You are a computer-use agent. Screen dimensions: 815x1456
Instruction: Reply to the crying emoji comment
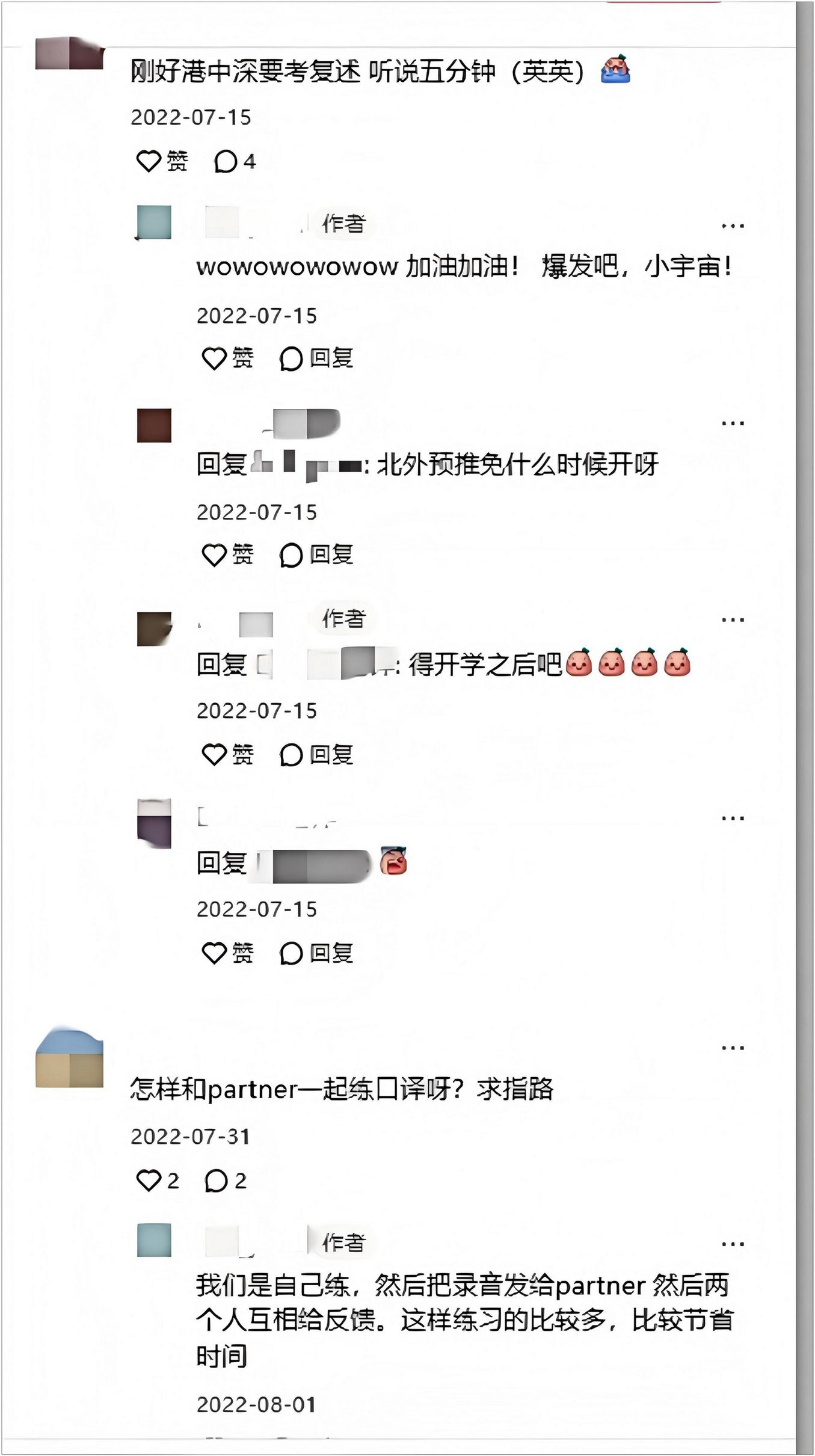coord(316,953)
